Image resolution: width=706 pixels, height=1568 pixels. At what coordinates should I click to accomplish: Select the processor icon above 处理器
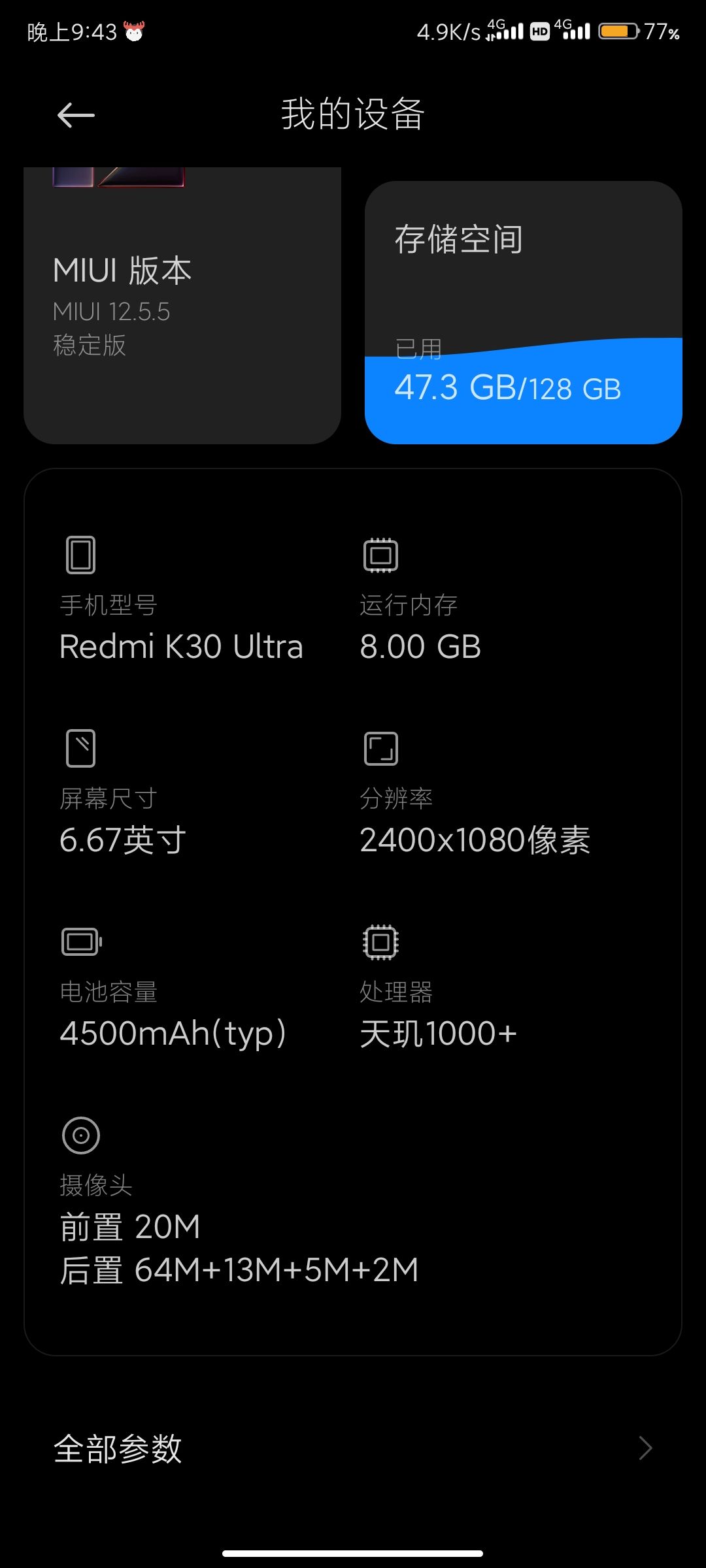coord(381,941)
